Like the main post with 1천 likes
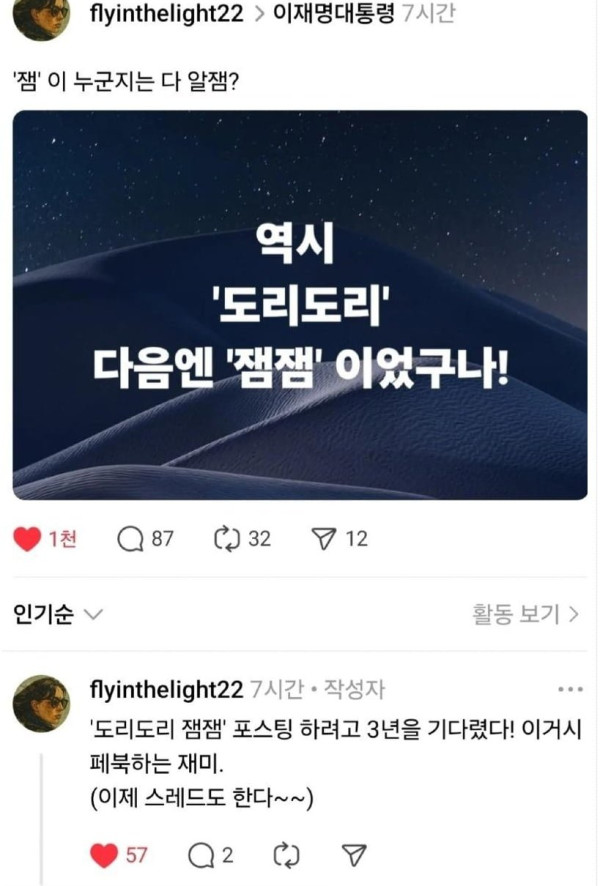The width and height of the screenshot is (600, 886). click(x=27, y=539)
